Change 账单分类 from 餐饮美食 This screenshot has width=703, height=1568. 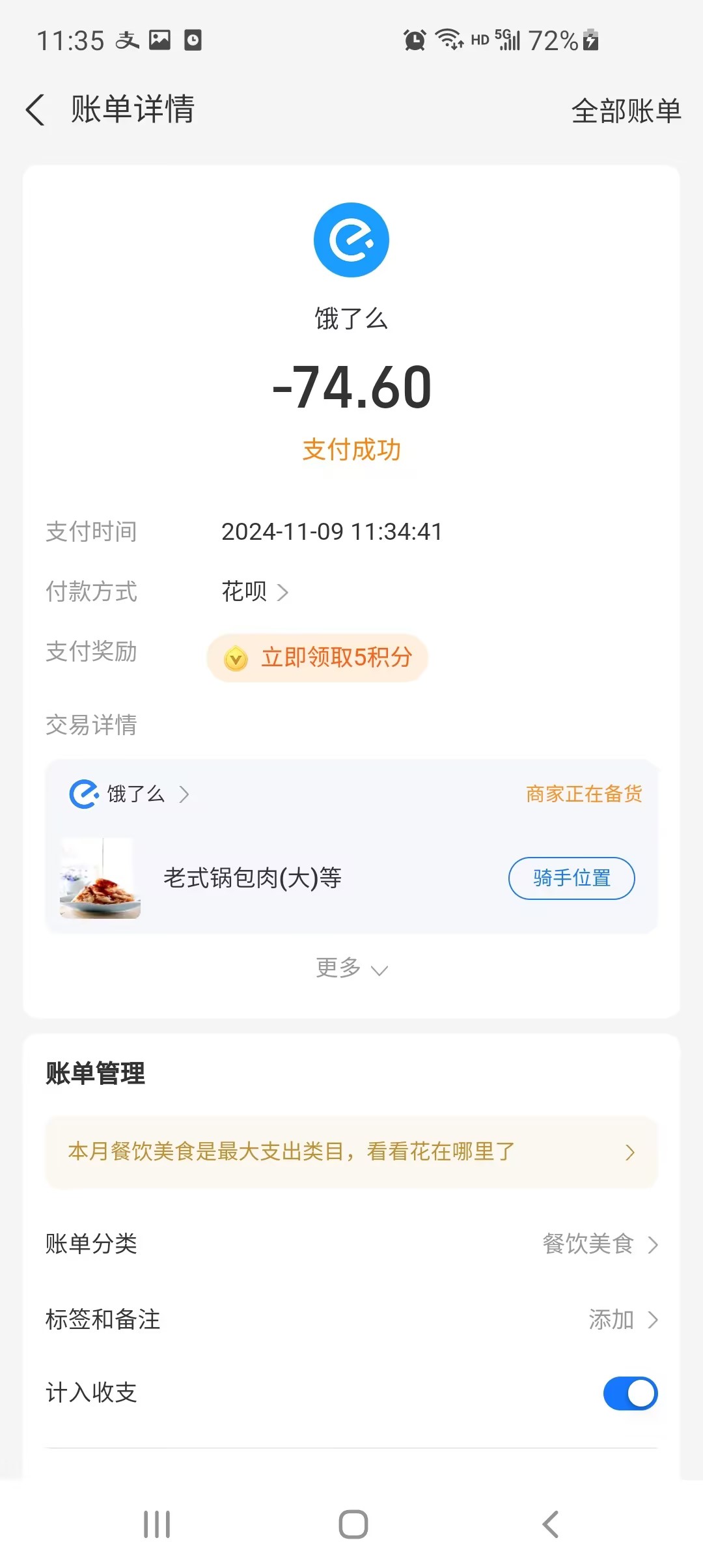599,1244
